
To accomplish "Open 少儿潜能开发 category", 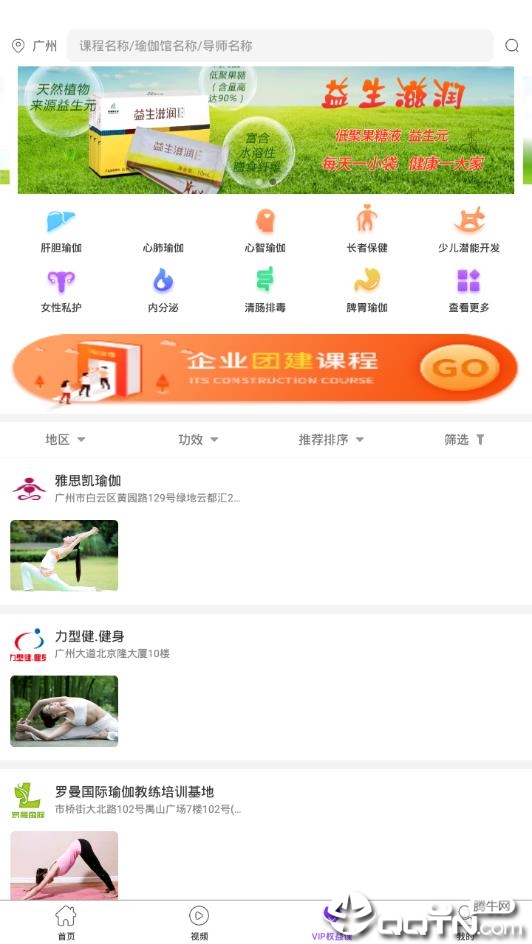I will tap(469, 231).
